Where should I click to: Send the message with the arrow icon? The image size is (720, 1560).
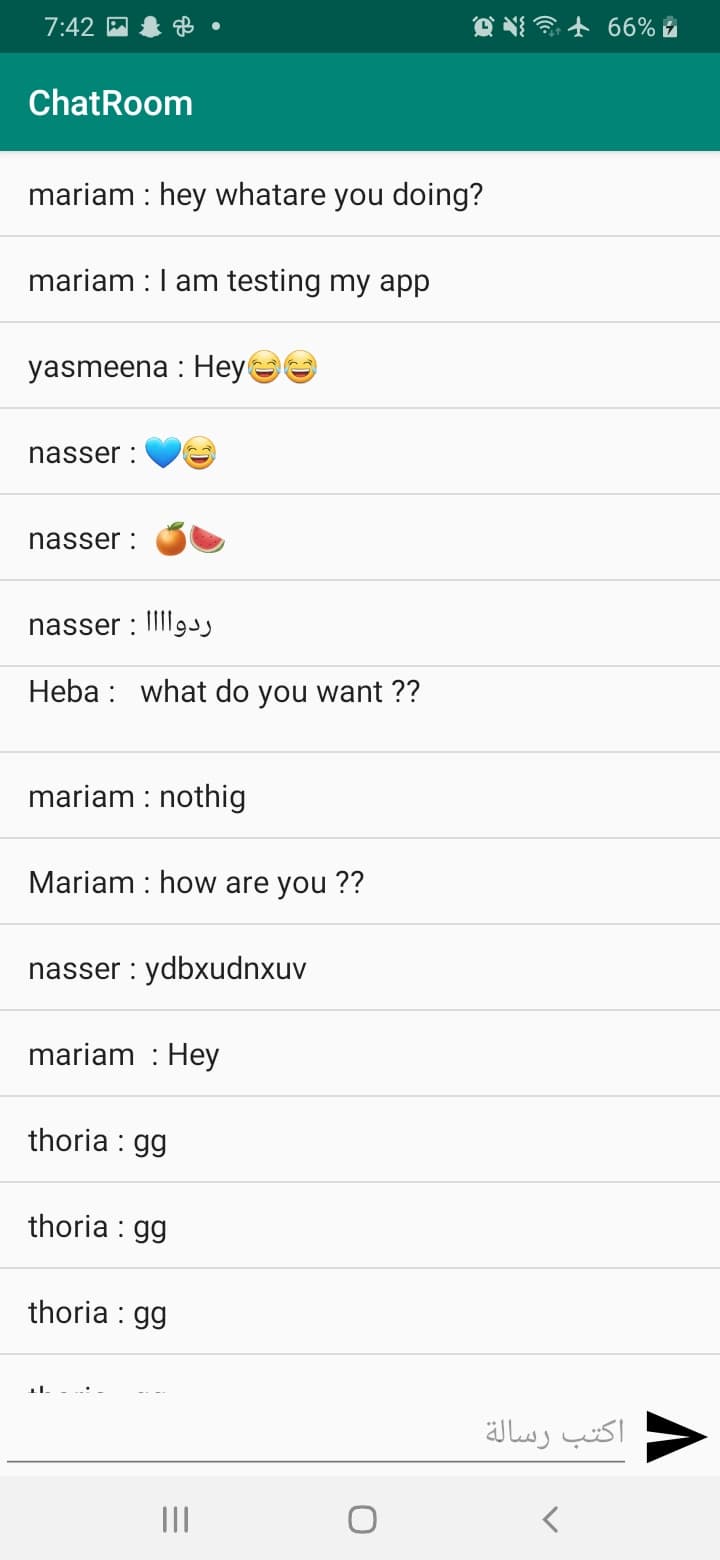click(676, 1436)
